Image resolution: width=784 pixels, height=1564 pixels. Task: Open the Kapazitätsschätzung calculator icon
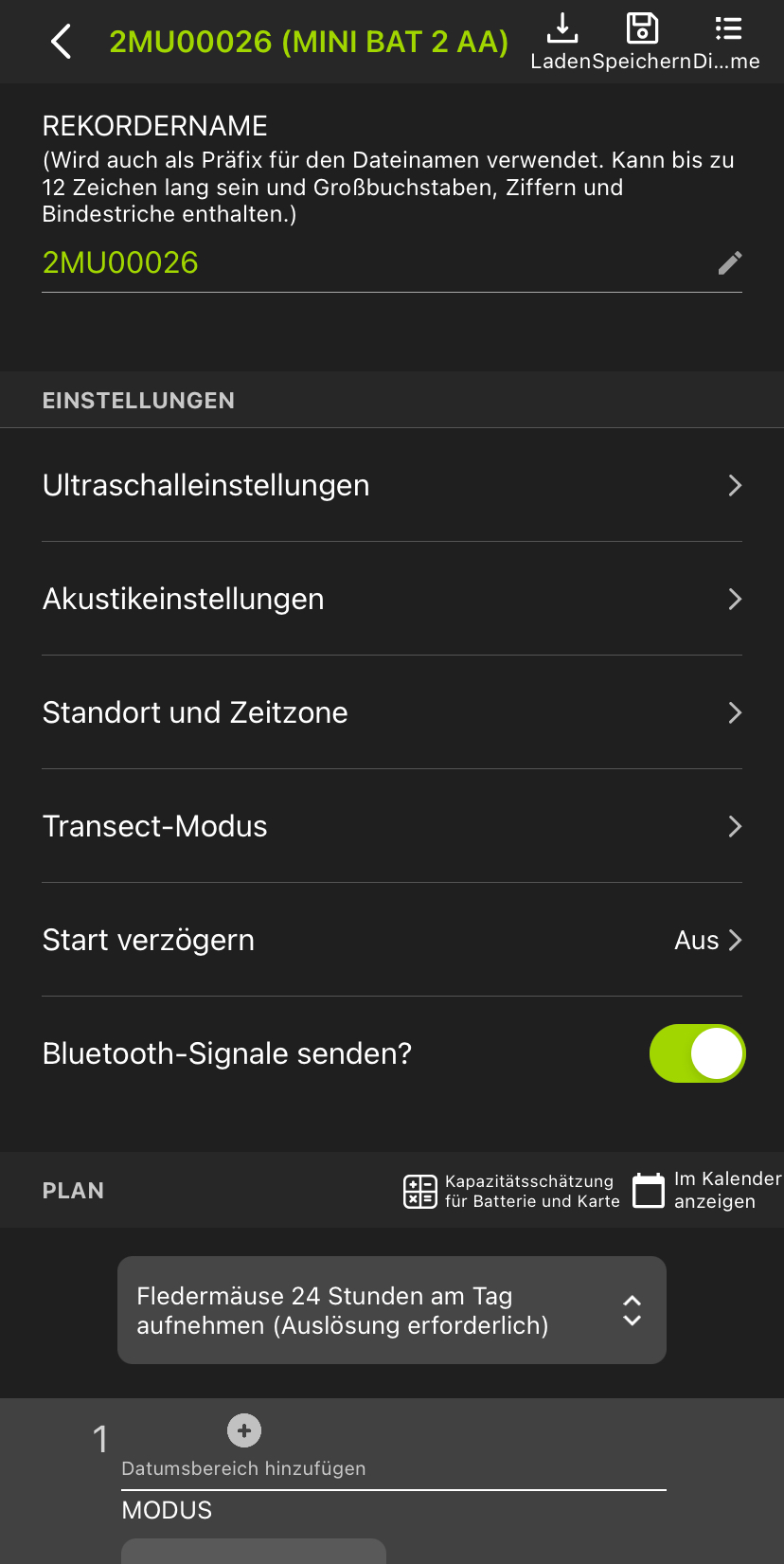tap(419, 1190)
